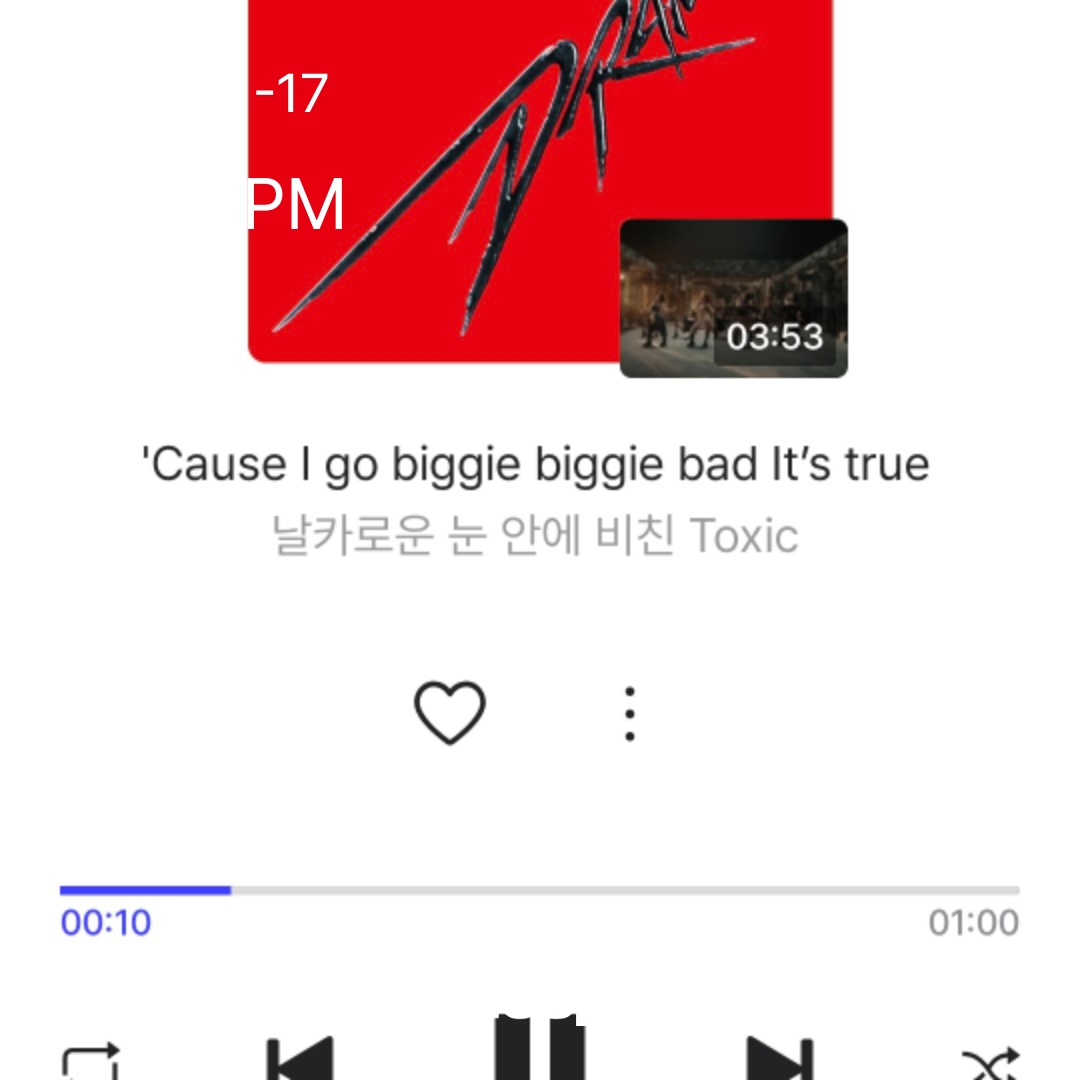This screenshot has width=1080, height=1080.
Task: Seek along the song progress bar
Action: 540,890
